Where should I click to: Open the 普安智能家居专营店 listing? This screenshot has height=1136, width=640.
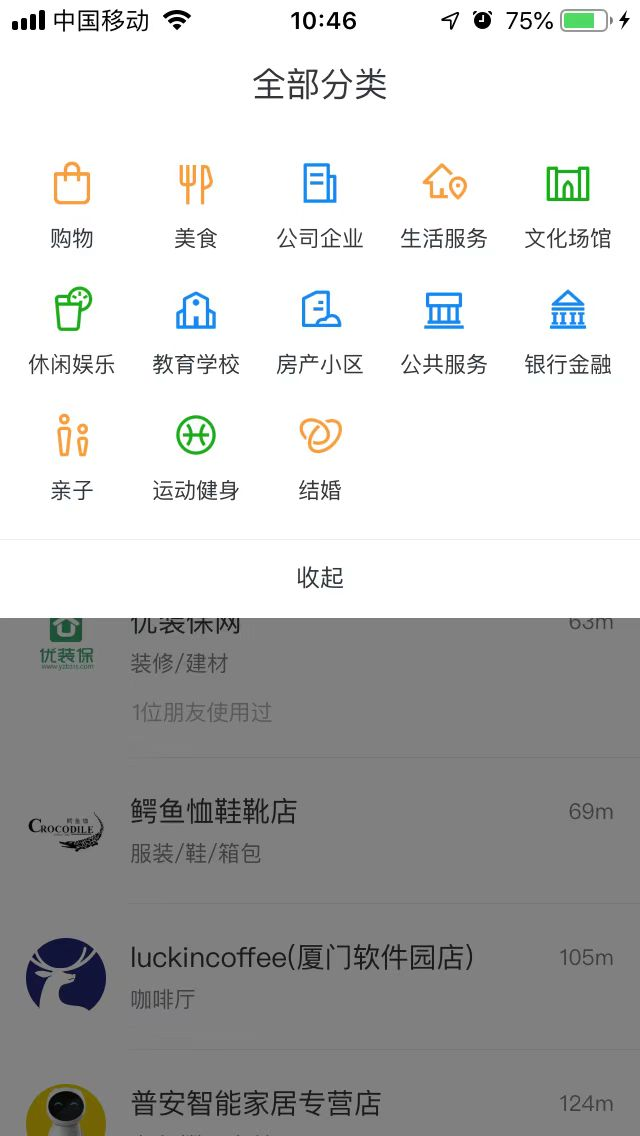click(x=320, y=1104)
